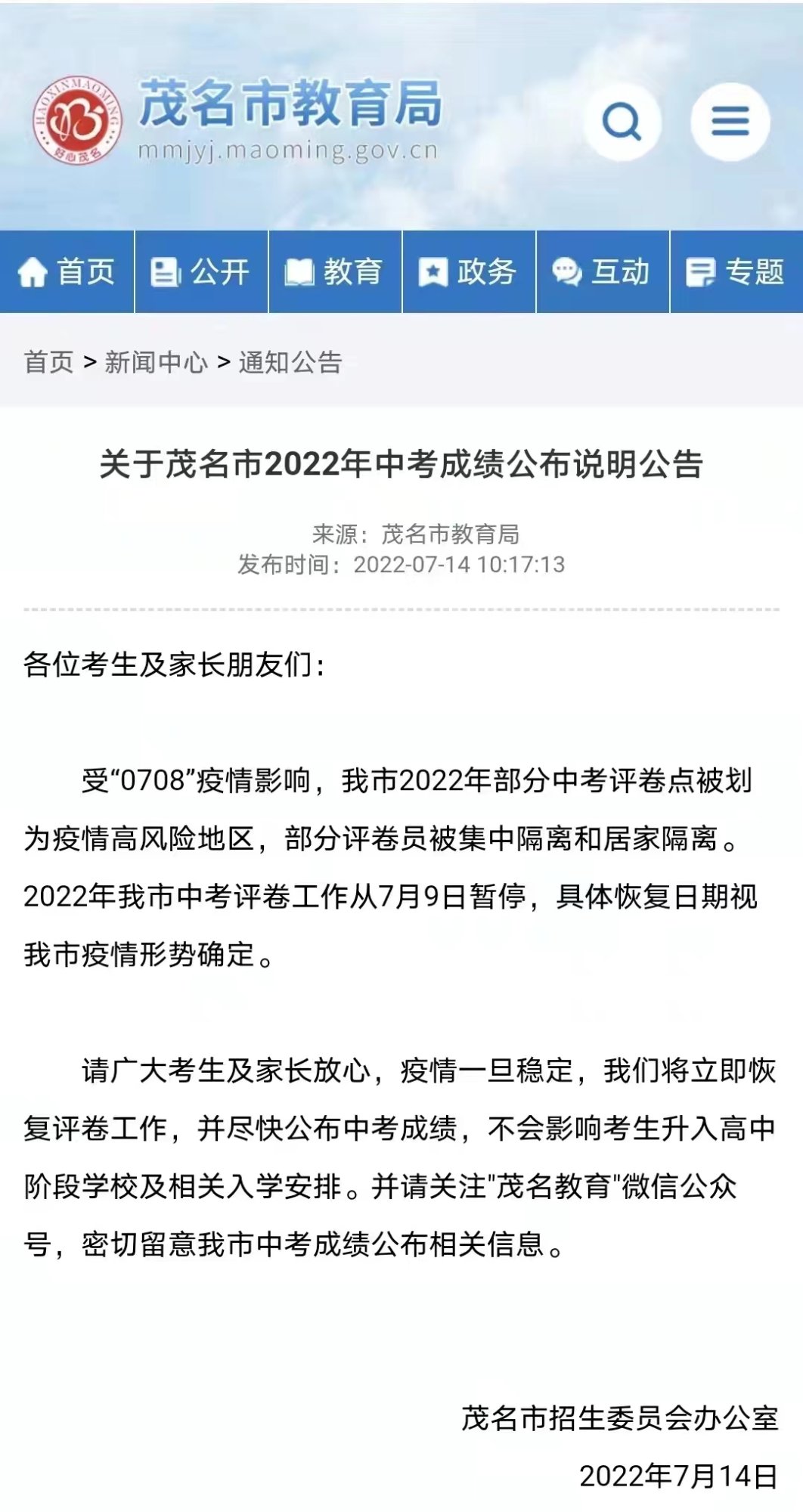The image size is (803, 1512).
Task: Switch to the 互动 section
Action: click(x=603, y=272)
